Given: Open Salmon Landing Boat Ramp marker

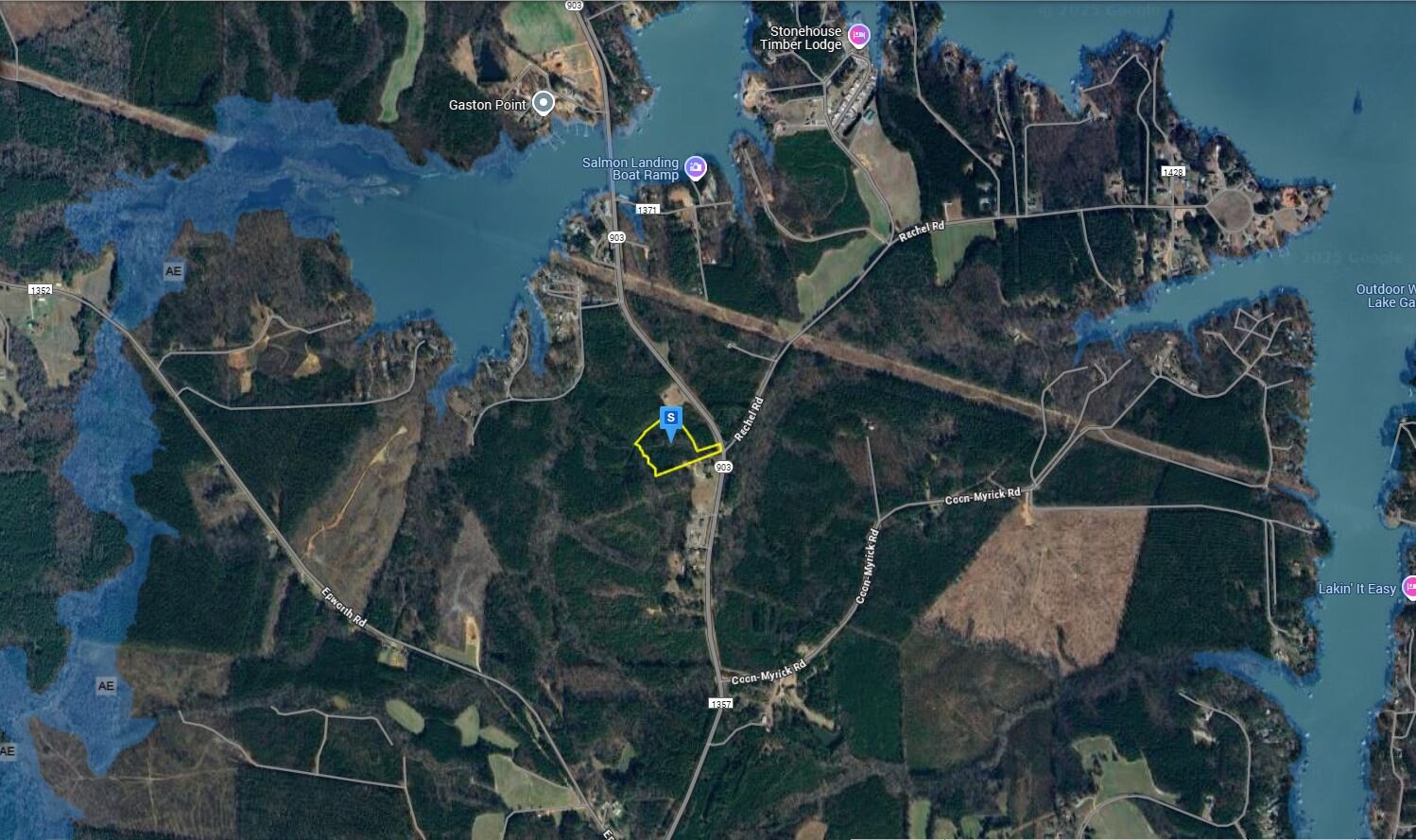Looking at the screenshot, I should [696, 168].
